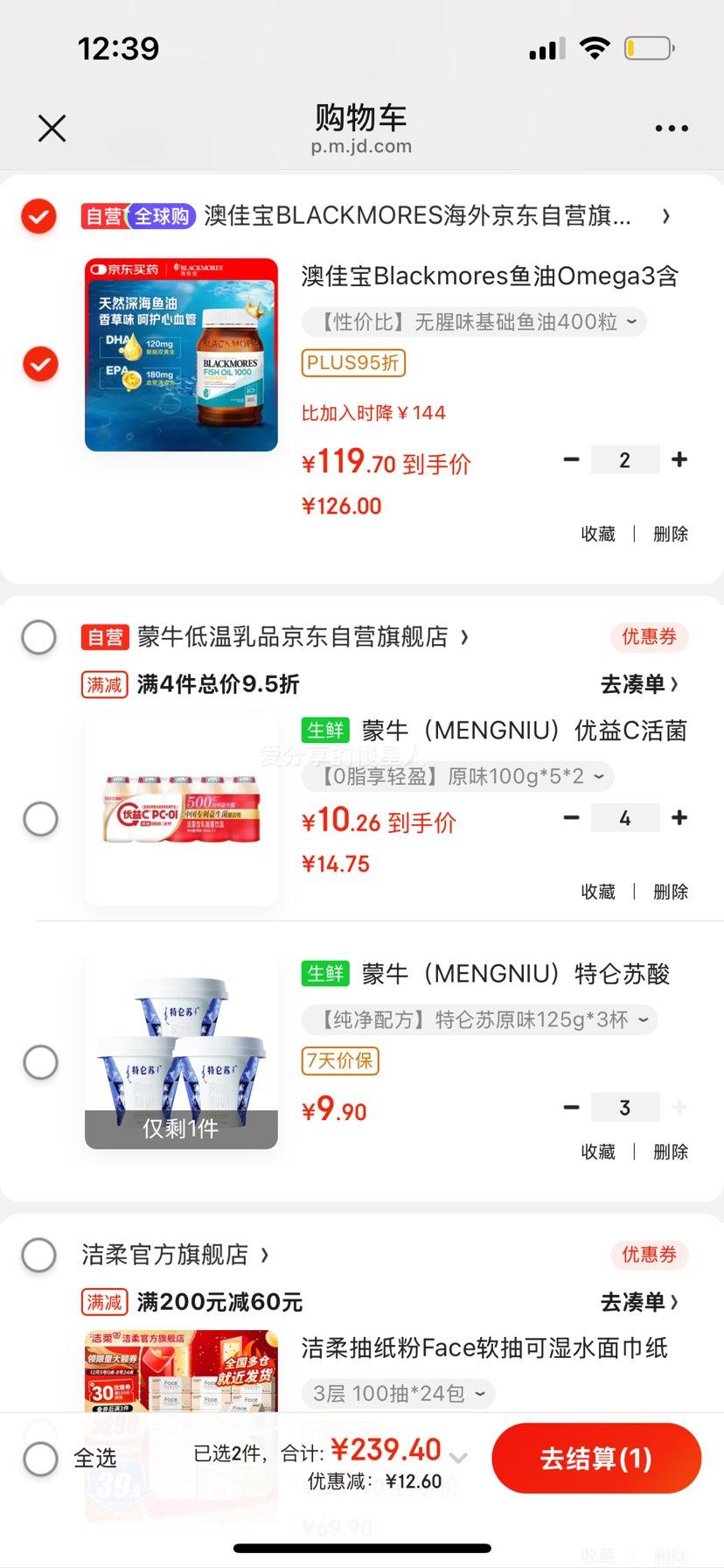Open 澳佳宝BLACKMORES海外京东自营 store page
This screenshot has height=1568, width=724.
click(417, 216)
